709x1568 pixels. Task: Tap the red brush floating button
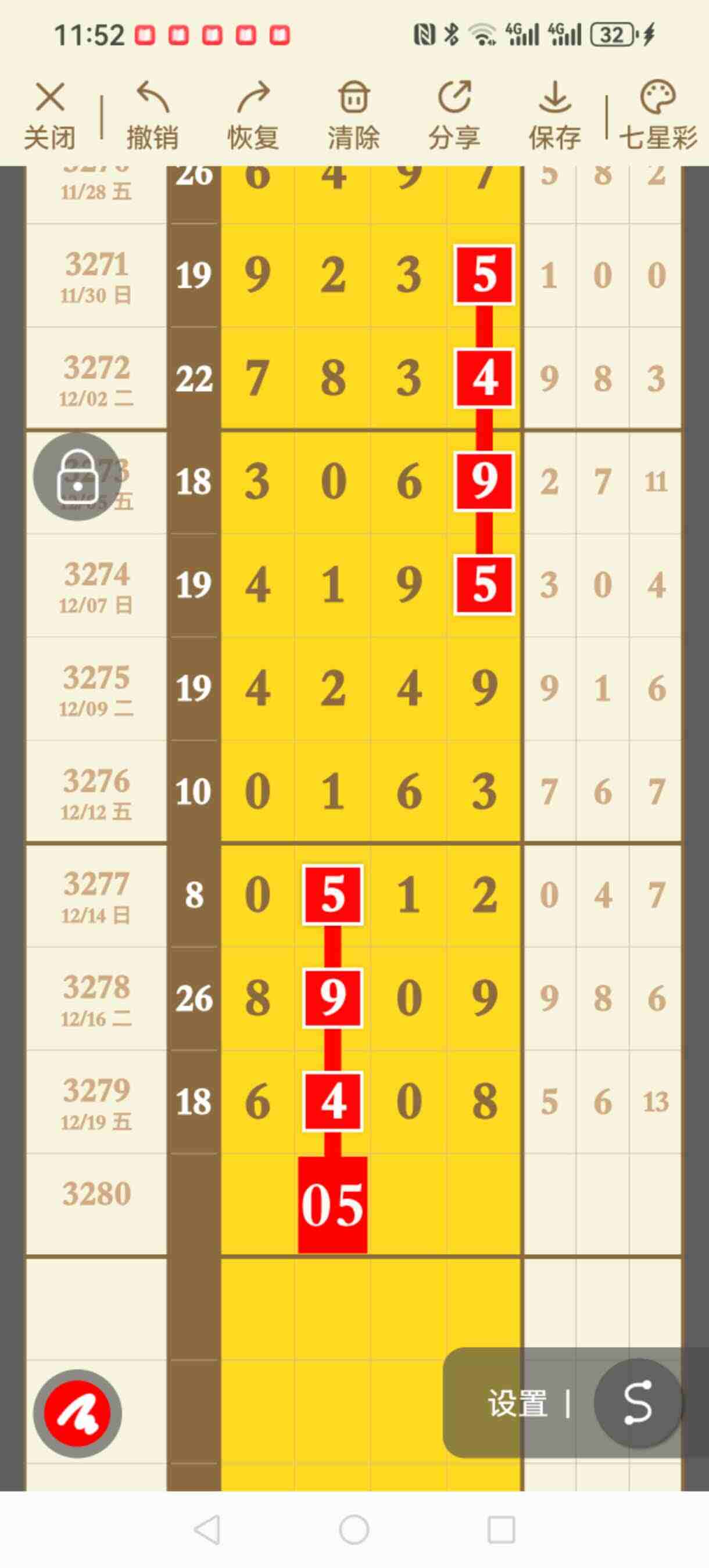[77, 1414]
